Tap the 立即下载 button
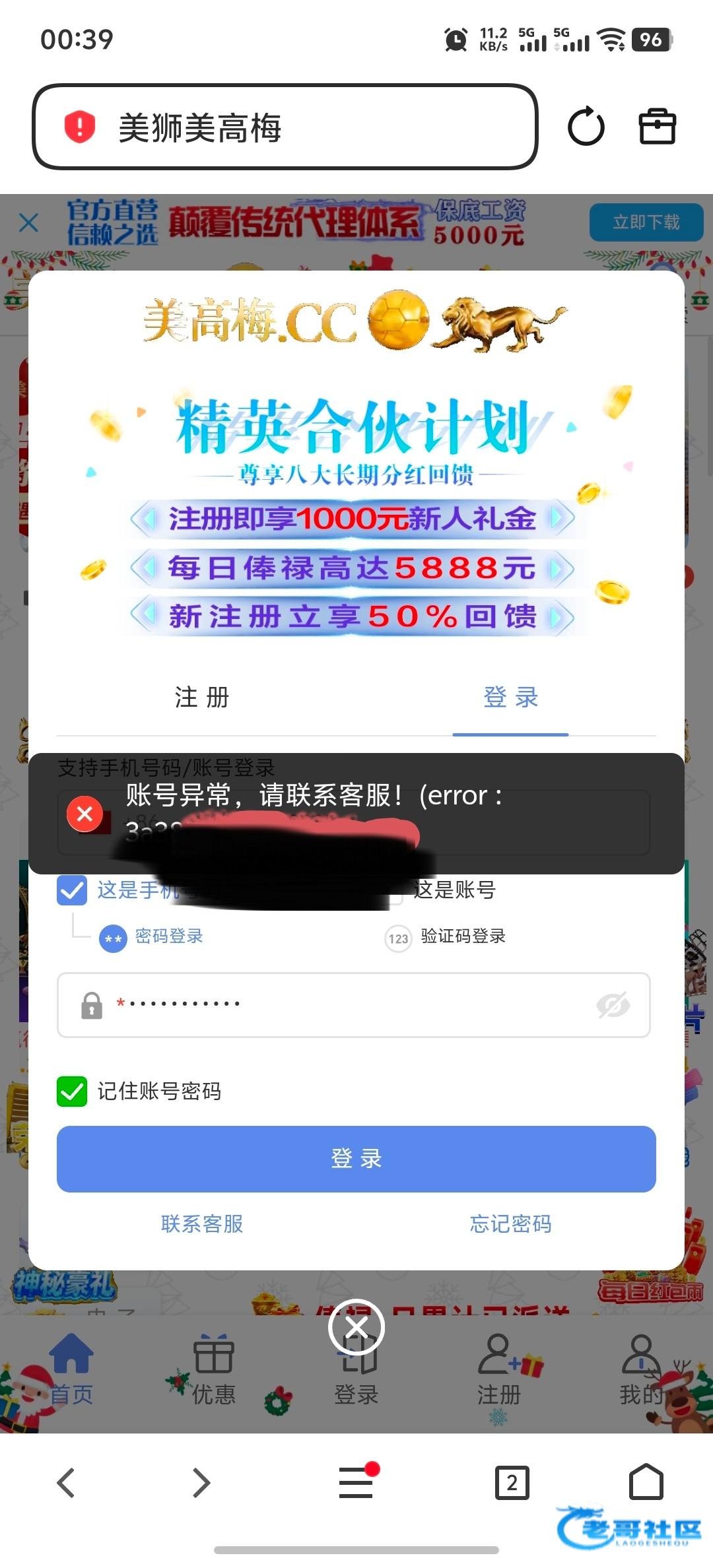This screenshot has width=713, height=1568. click(646, 222)
